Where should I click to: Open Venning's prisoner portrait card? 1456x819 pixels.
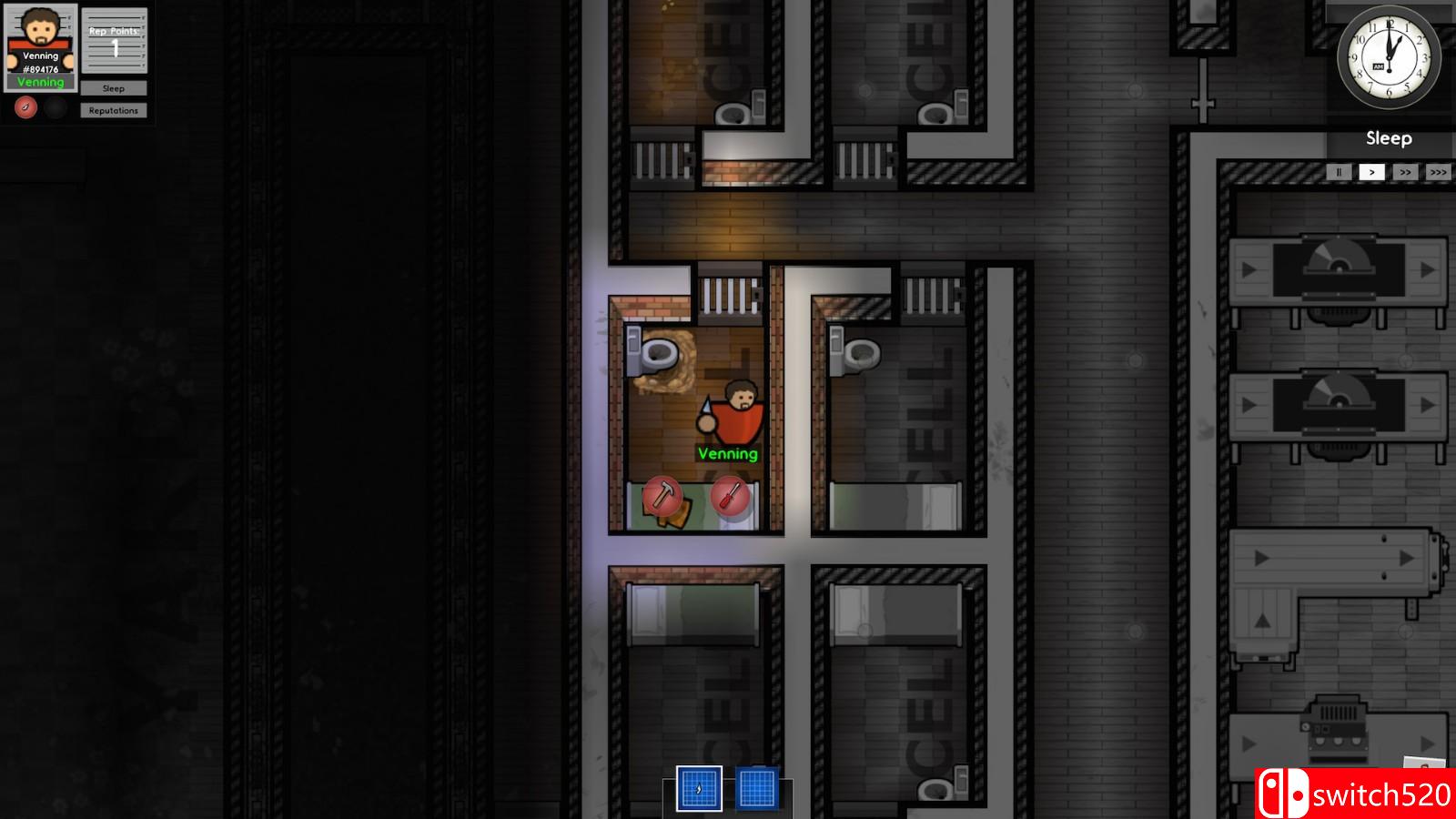pos(40,47)
